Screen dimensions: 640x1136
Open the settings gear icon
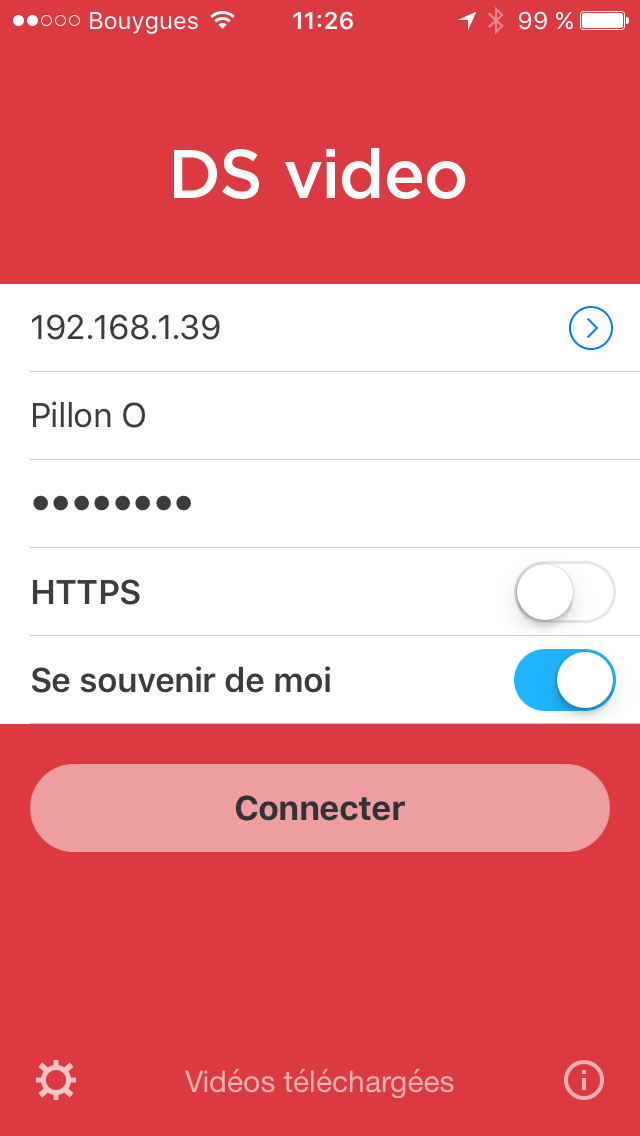(x=57, y=1081)
